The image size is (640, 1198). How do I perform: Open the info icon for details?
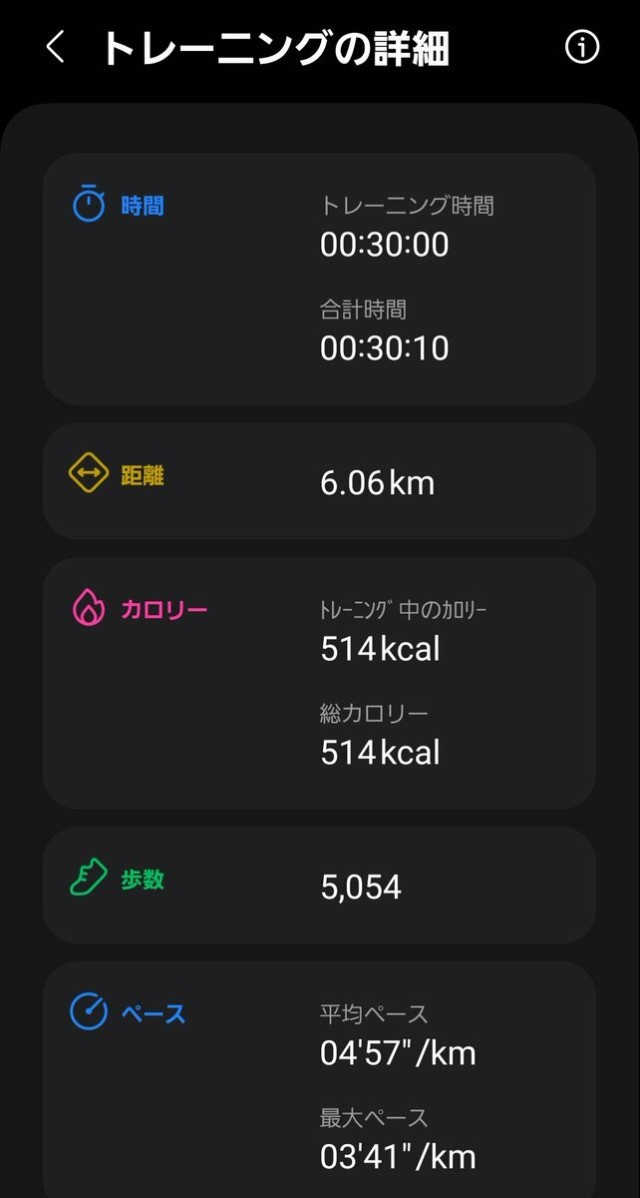click(582, 47)
